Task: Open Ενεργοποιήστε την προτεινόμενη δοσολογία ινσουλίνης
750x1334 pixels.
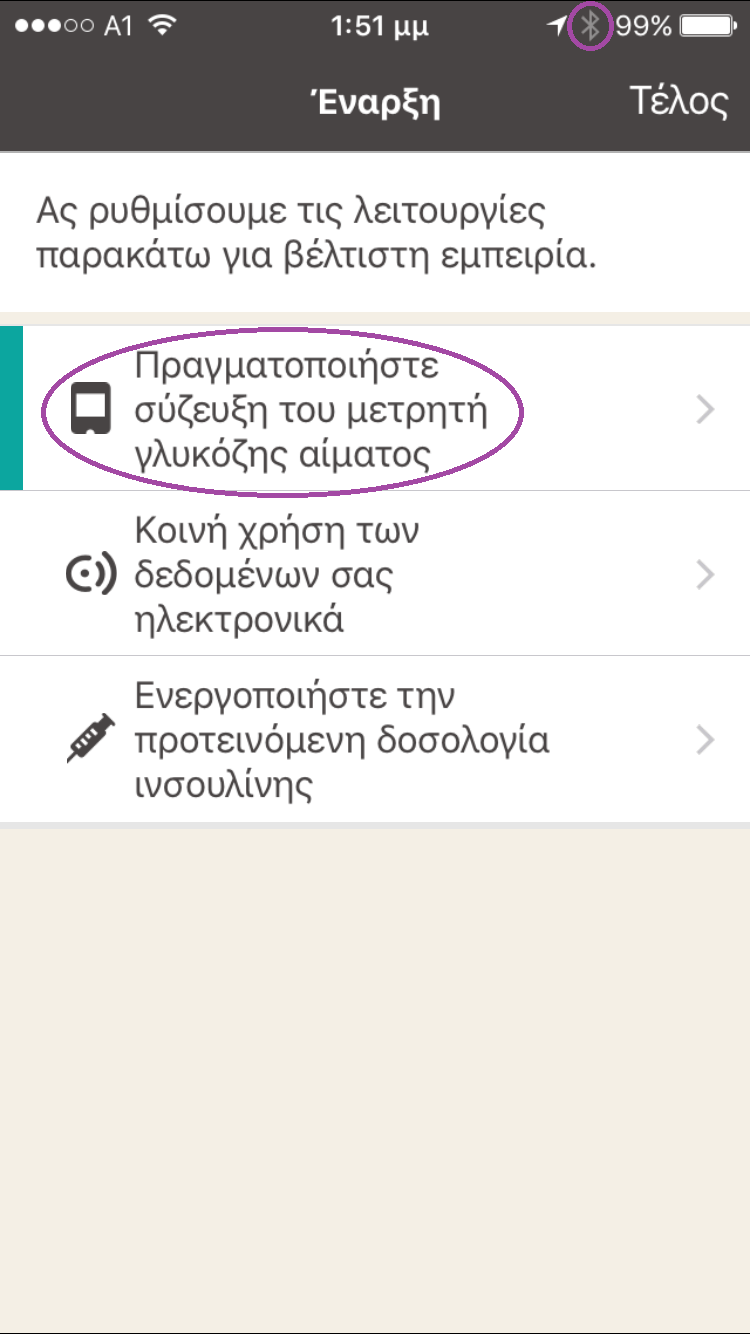Action: click(x=375, y=740)
